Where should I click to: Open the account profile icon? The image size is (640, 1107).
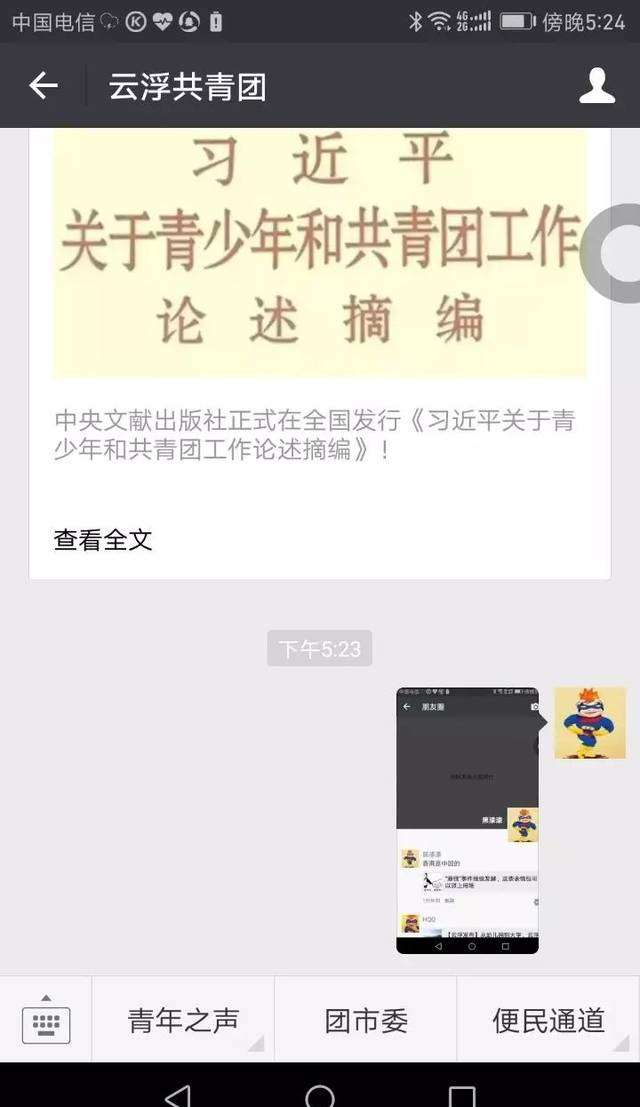pos(597,85)
